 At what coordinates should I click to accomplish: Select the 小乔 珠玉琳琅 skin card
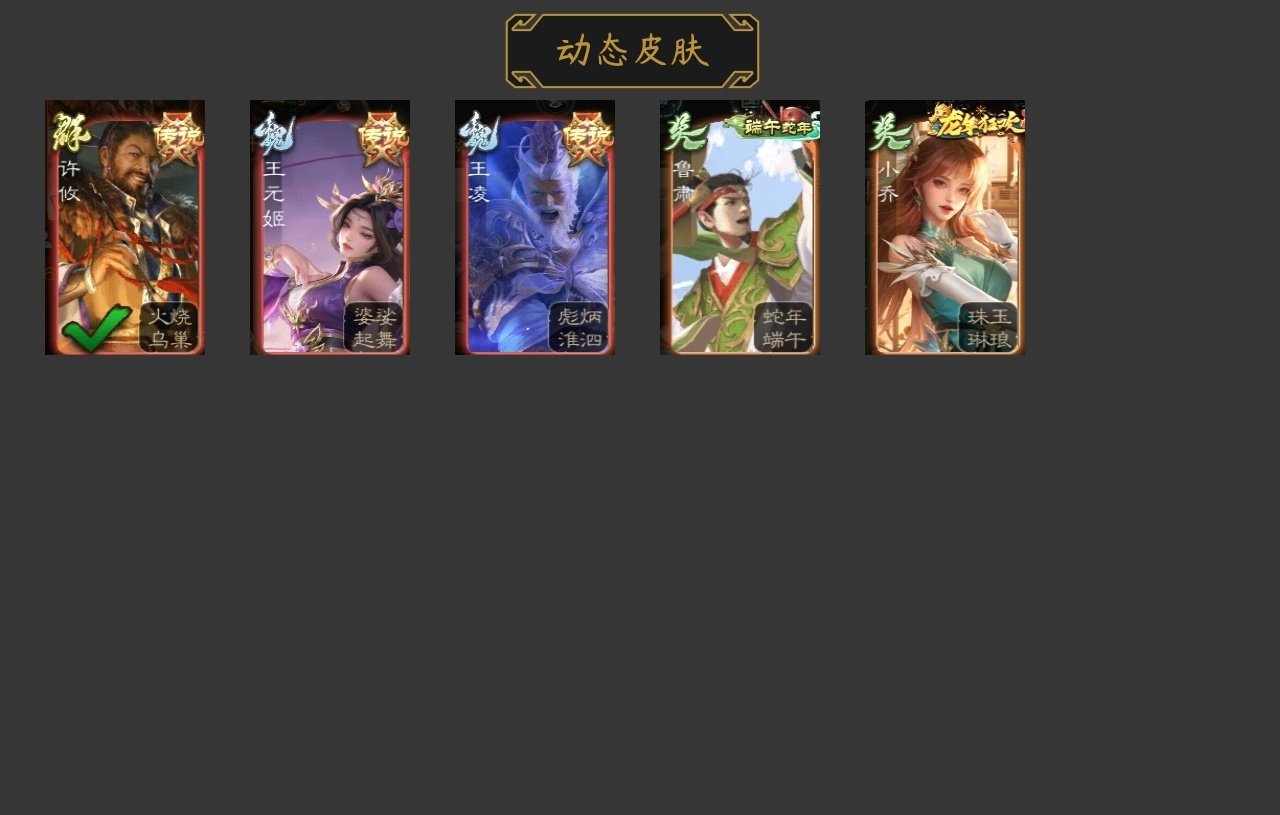(x=945, y=228)
